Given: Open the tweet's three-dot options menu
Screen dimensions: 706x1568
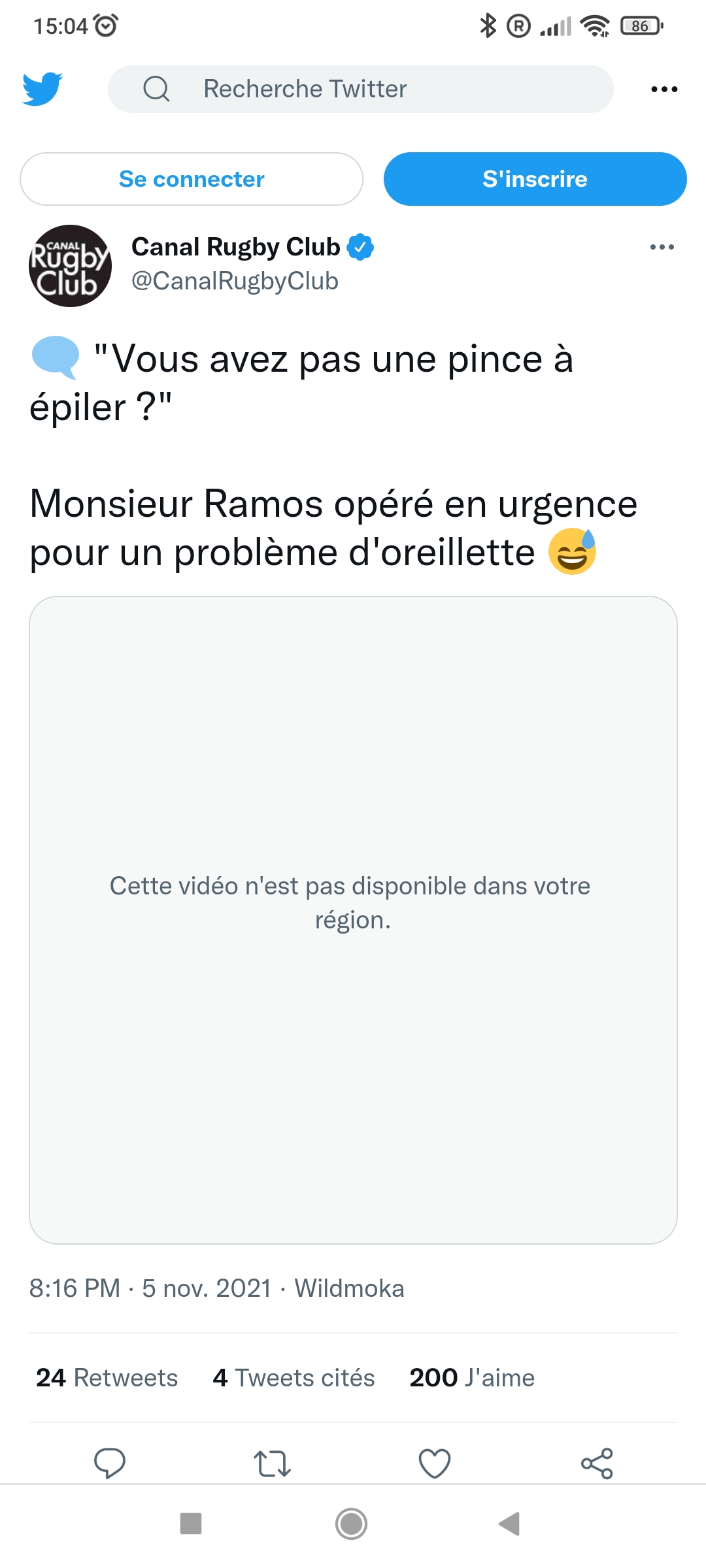Looking at the screenshot, I should (662, 247).
